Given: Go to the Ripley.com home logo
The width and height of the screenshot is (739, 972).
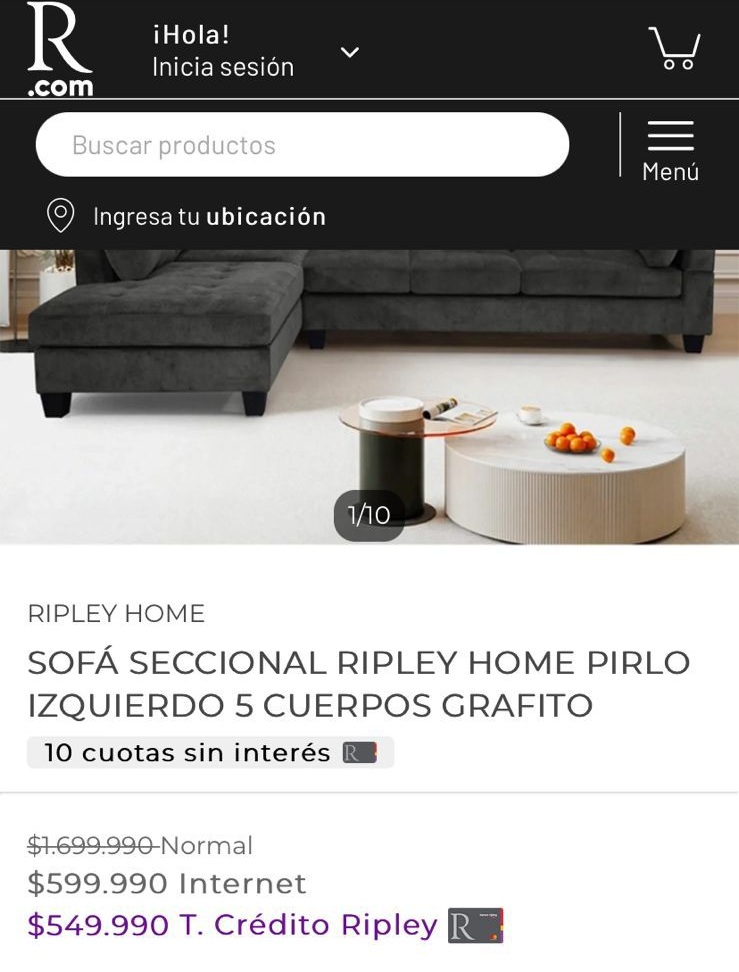Looking at the screenshot, I should pos(60,49).
